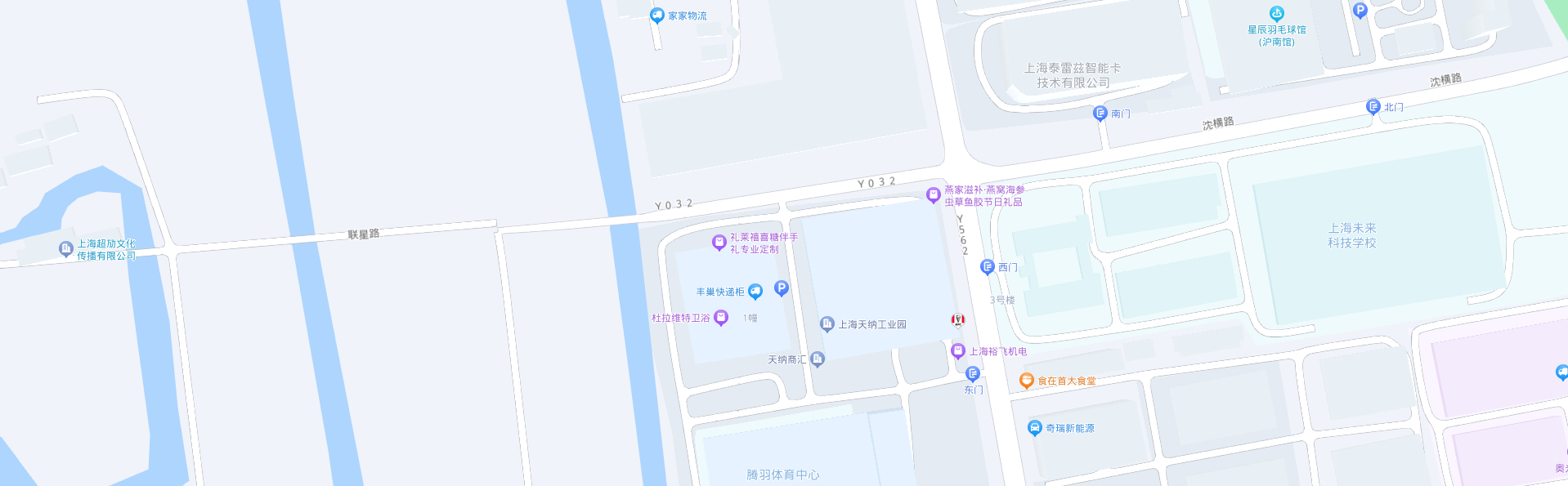The height and width of the screenshot is (486, 1568).
Task: Select 上海天纳工业园 on the map
Action: coord(827,323)
